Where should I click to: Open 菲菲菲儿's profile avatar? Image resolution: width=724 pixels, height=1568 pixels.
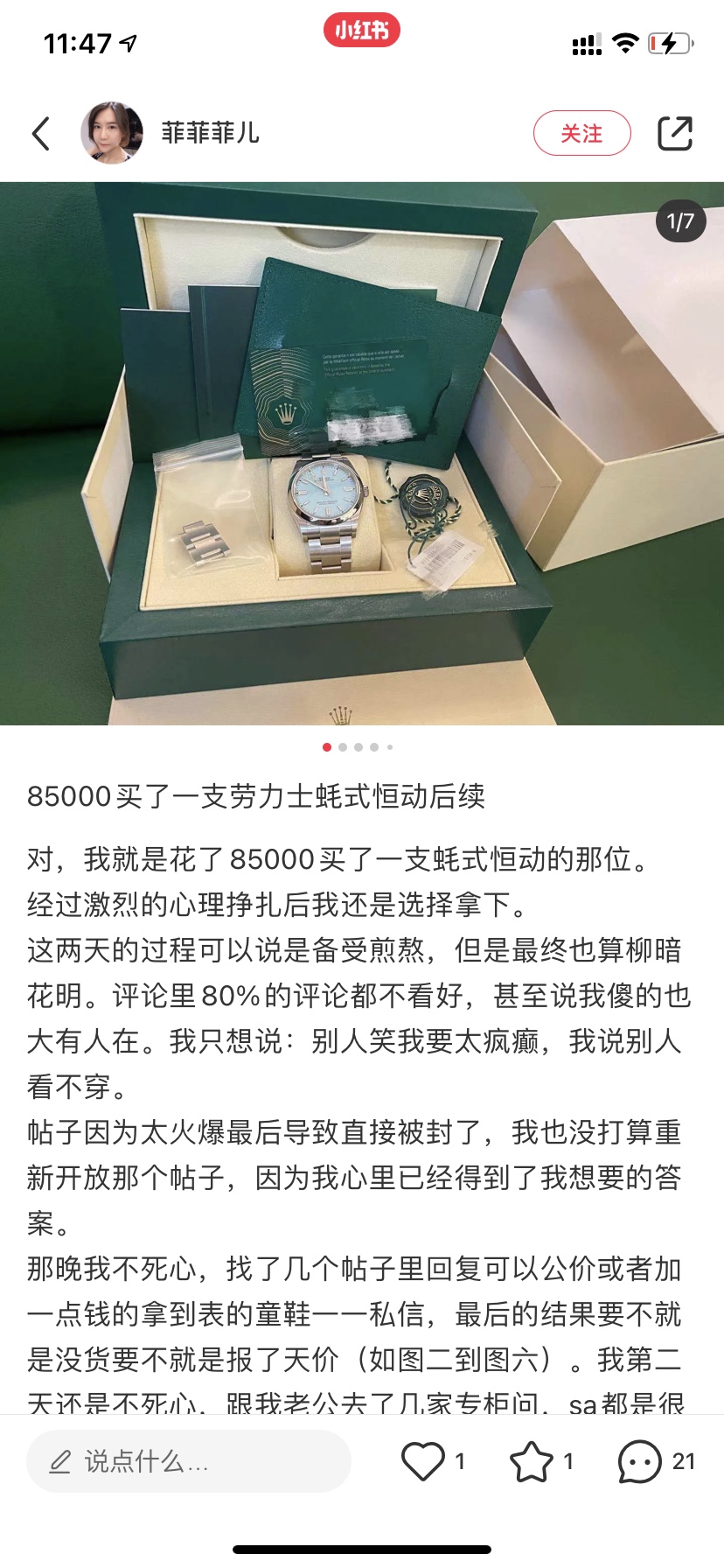point(112,133)
